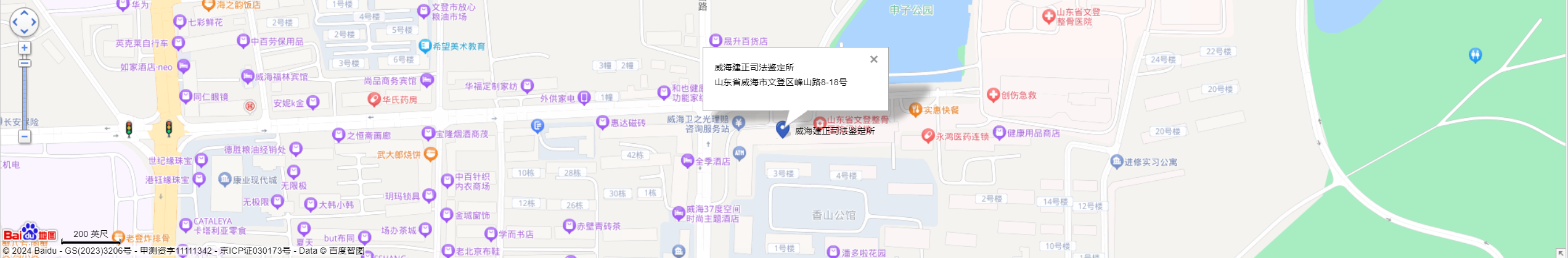The width and height of the screenshot is (1568, 258).
Task: Close the 威海建正司法鉴定所 info window
Action: point(873,59)
